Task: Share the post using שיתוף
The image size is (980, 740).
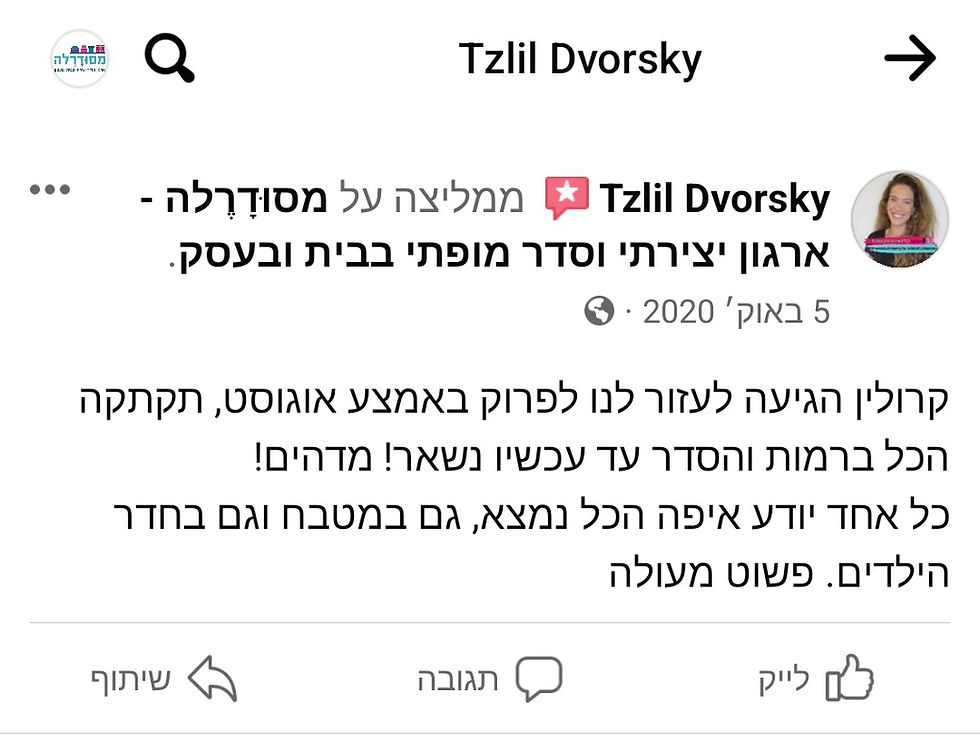Action: [x=165, y=681]
